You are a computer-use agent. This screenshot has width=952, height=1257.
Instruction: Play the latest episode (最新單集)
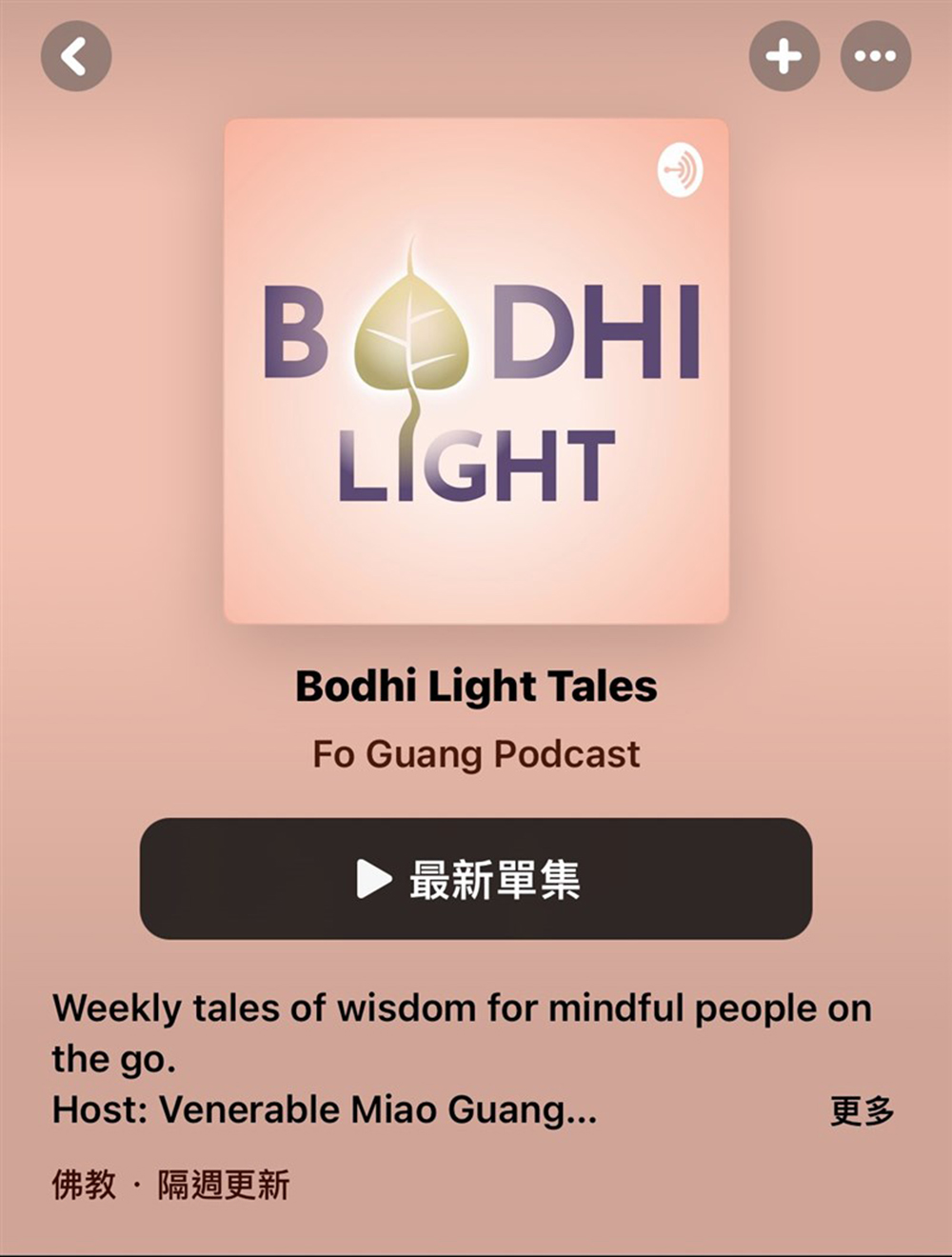pos(475,878)
